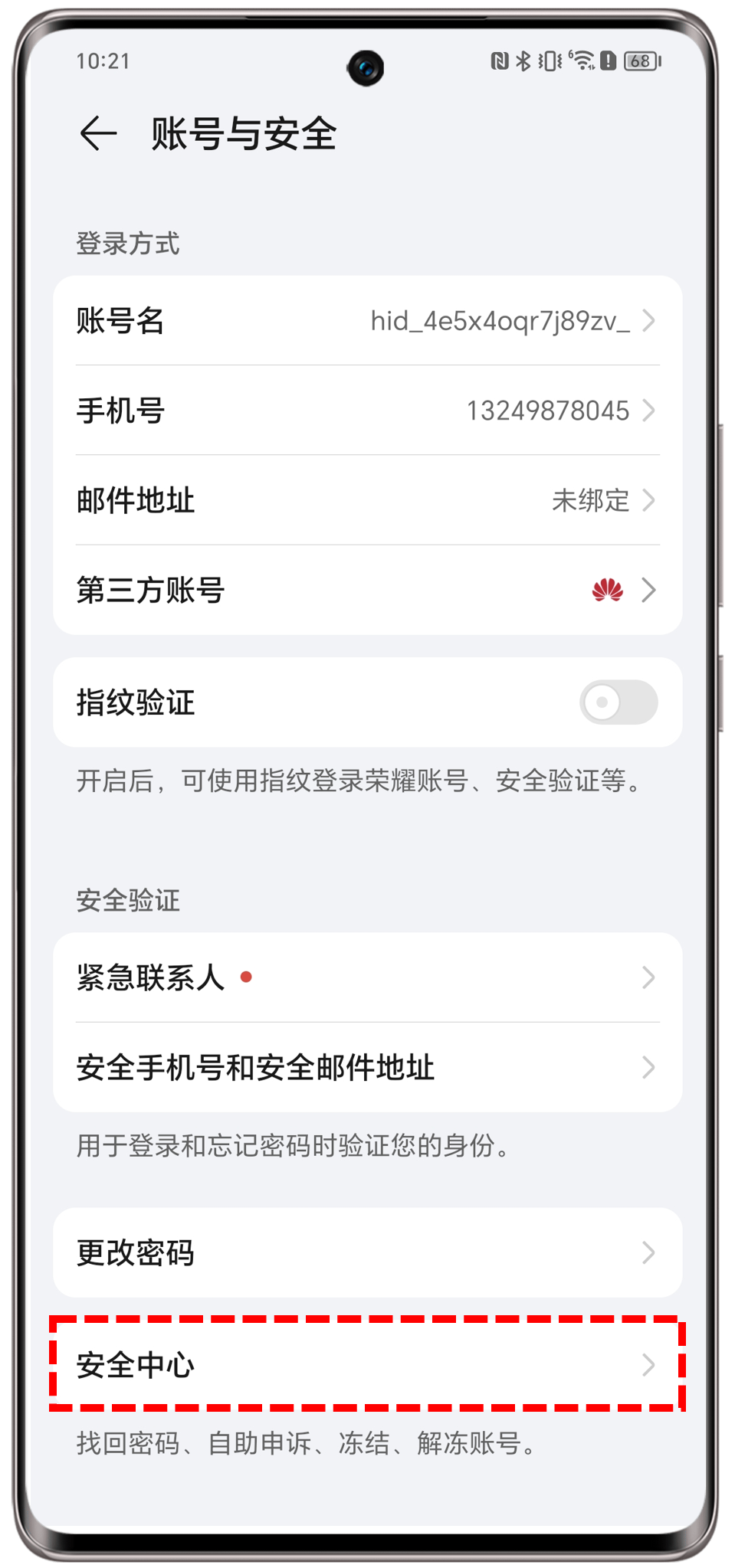735x1568 pixels.
Task: Enable the 指纹验证 fingerprint switch
Action: [618, 701]
